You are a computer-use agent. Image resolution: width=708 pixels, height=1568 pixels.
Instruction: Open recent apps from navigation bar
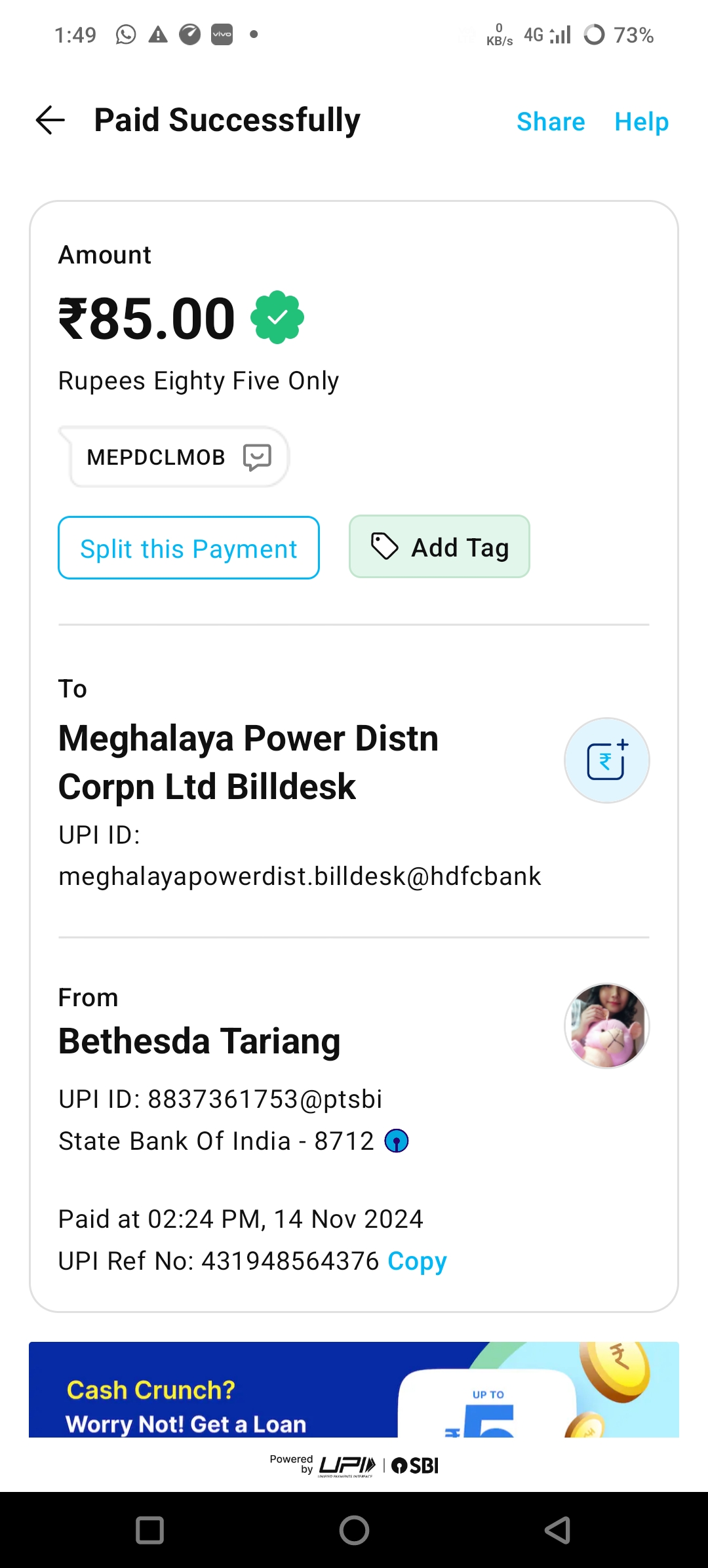coord(149,1531)
